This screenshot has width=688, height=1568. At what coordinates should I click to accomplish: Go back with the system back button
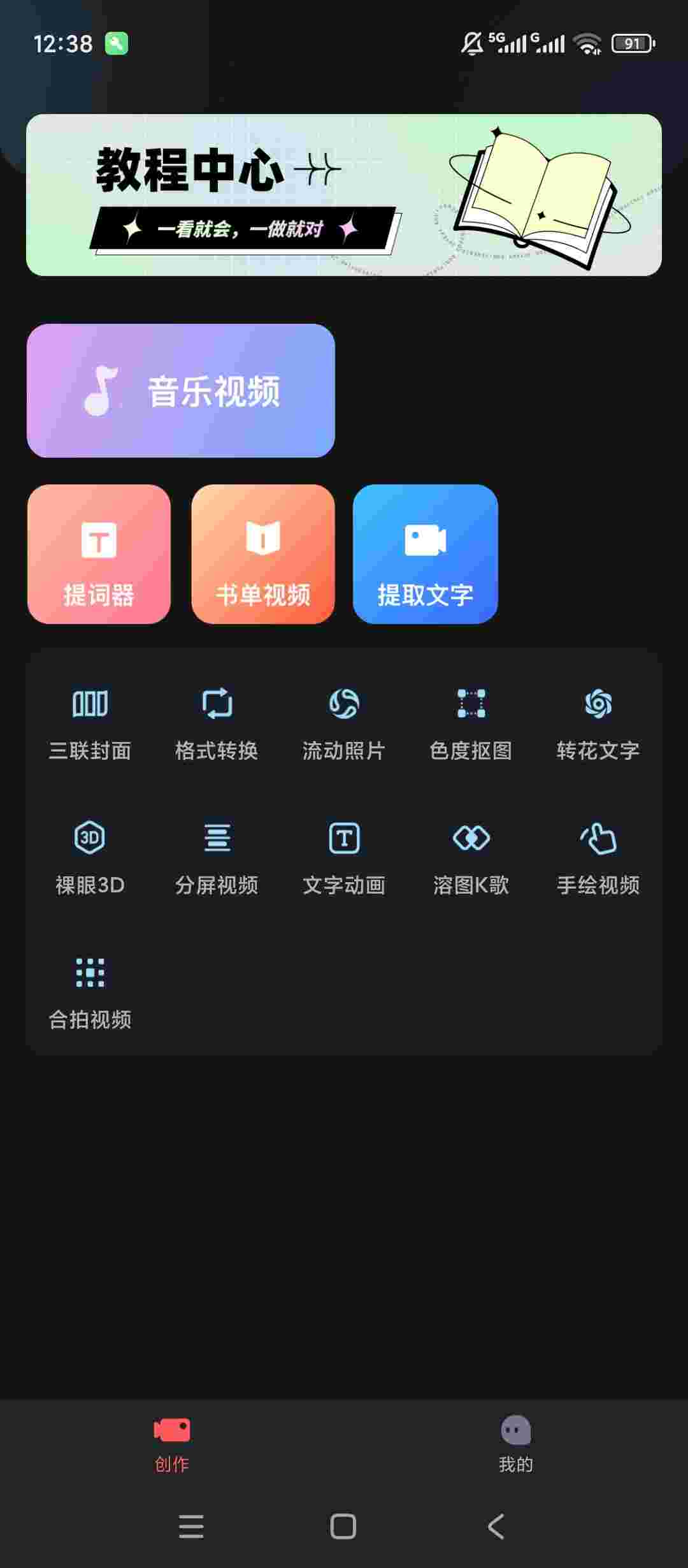tap(496, 1527)
